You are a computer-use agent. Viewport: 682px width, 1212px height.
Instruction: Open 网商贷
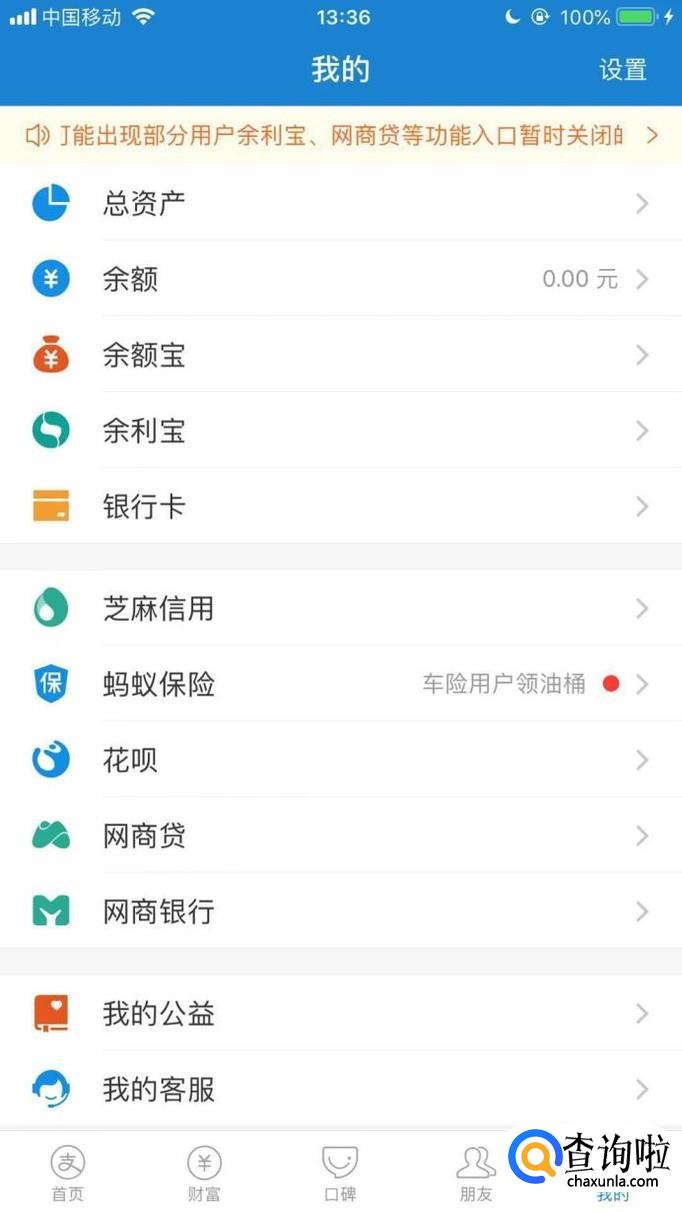click(341, 836)
